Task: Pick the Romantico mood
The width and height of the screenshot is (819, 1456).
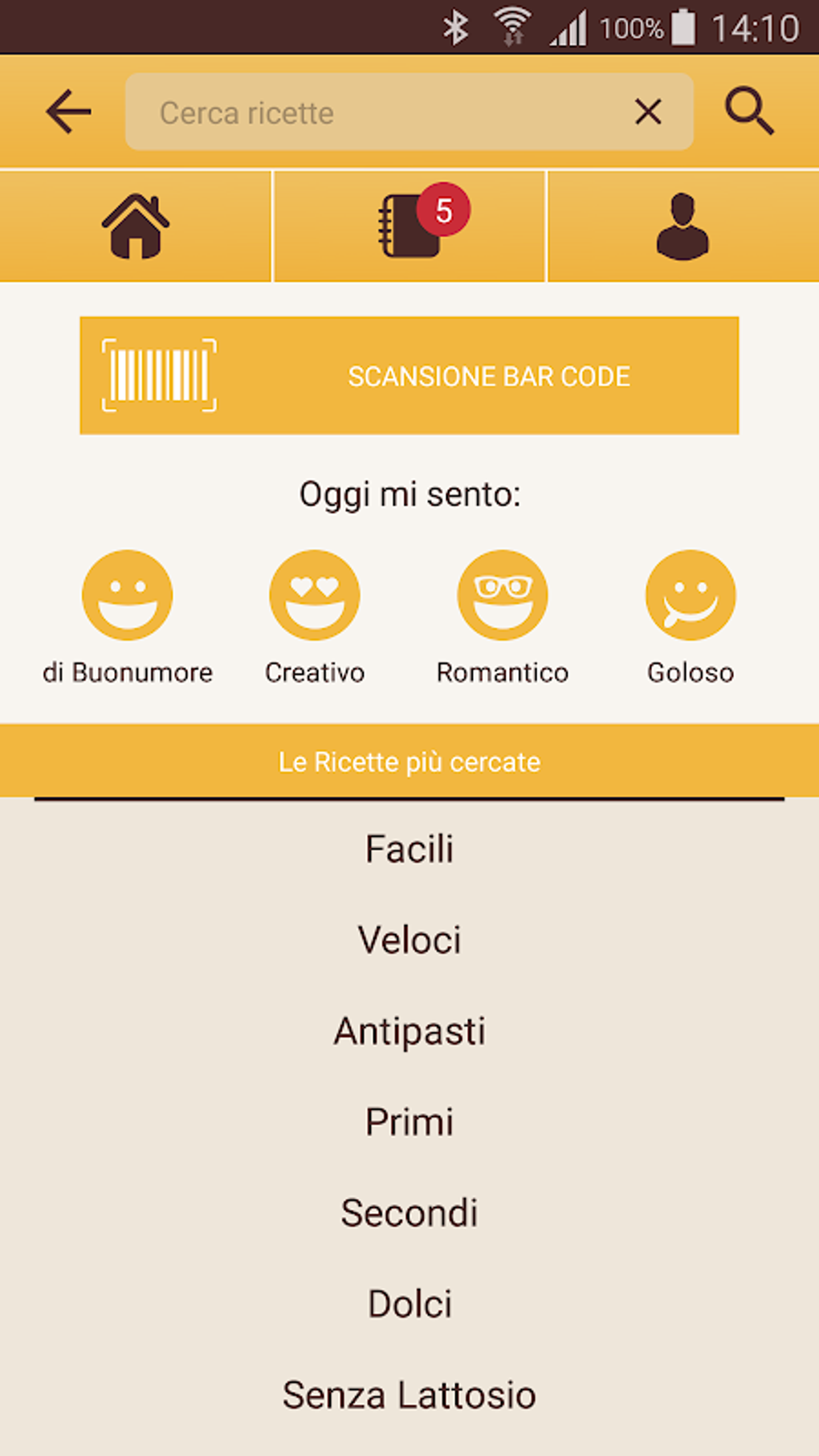Action: (x=503, y=596)
